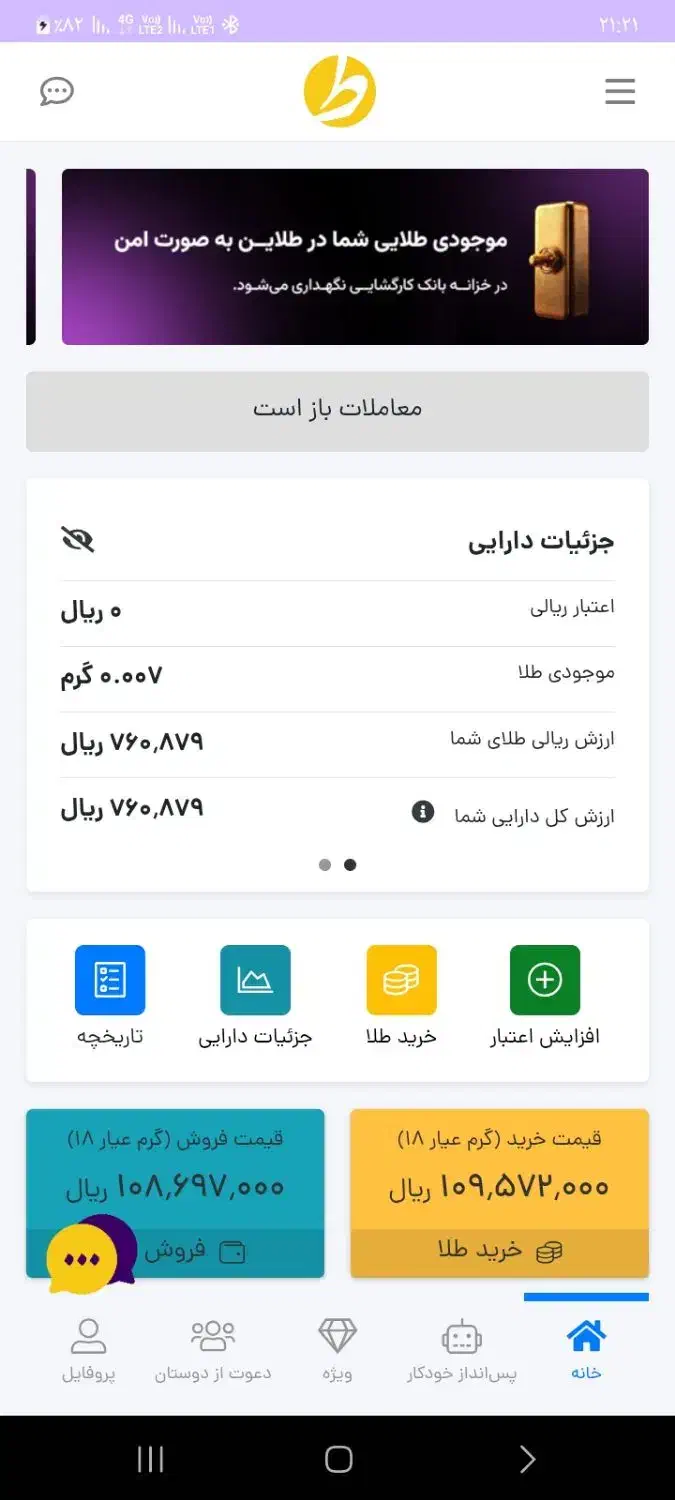Hide asset details with the eye icon
This screenshot has width=675, height=1500.
click(77, 540)
